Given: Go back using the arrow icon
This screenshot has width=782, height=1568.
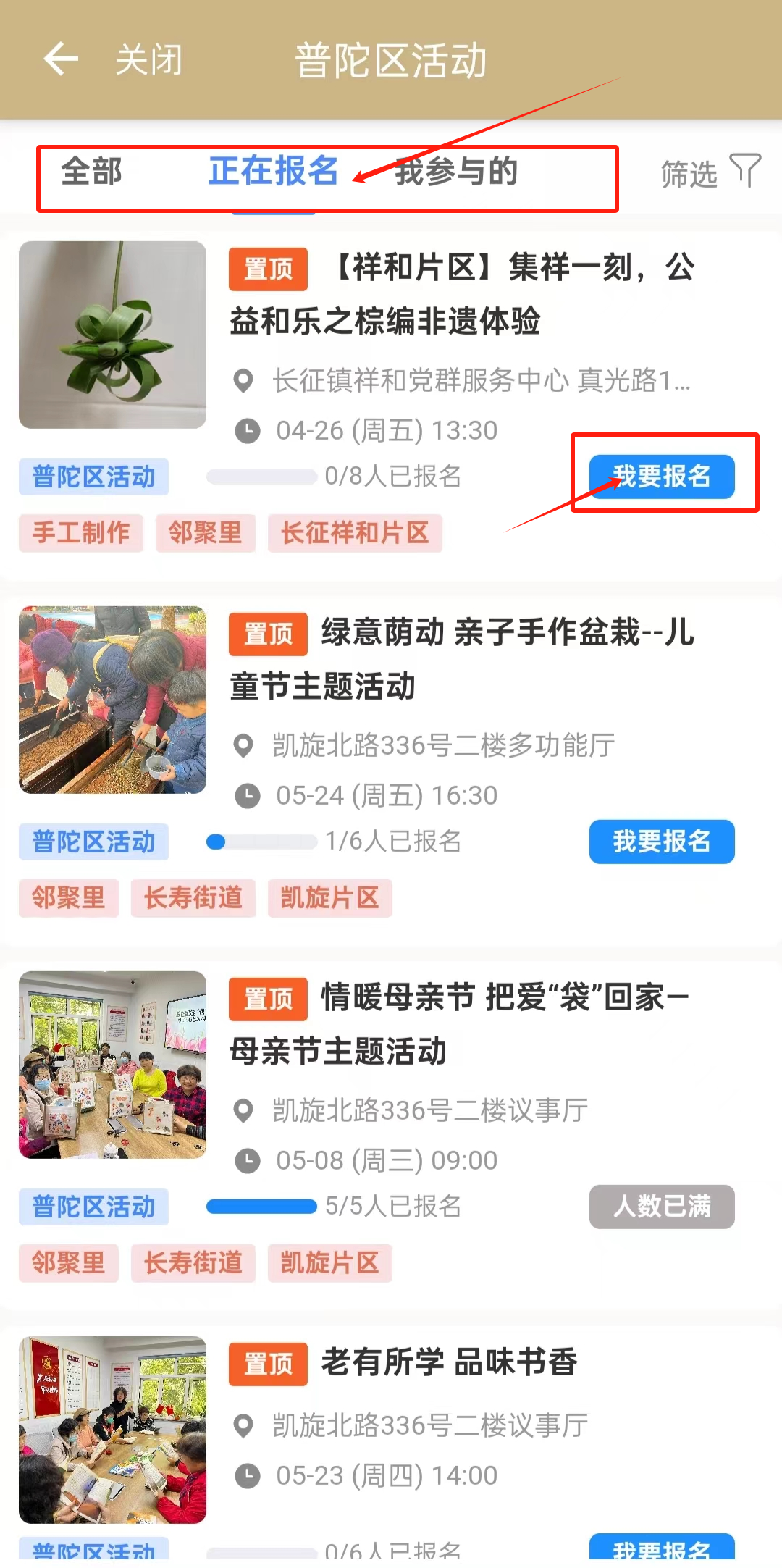Looking at the screenshot, I should (61, 59).
